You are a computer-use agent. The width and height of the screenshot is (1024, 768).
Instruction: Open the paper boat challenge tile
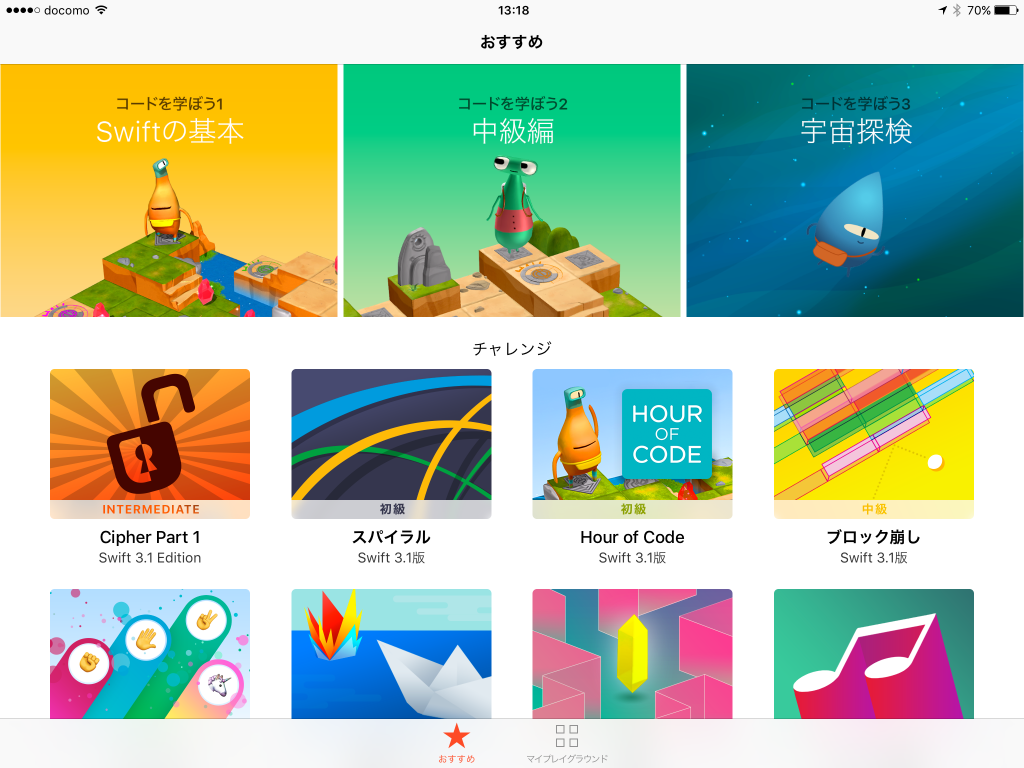click(x=391, y=653)
